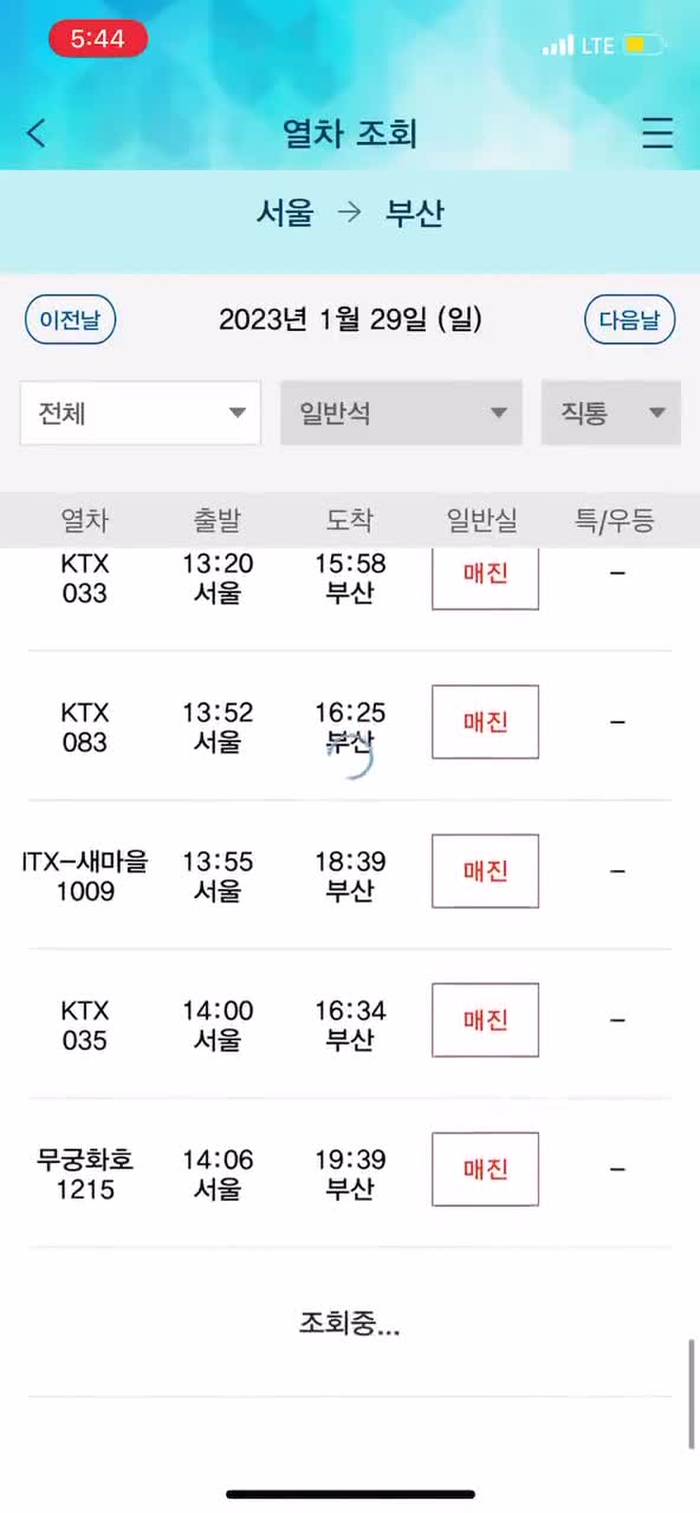This screenshot has width=700, height=1513.
Task: Open the hamburger menu
Action: 657,133
